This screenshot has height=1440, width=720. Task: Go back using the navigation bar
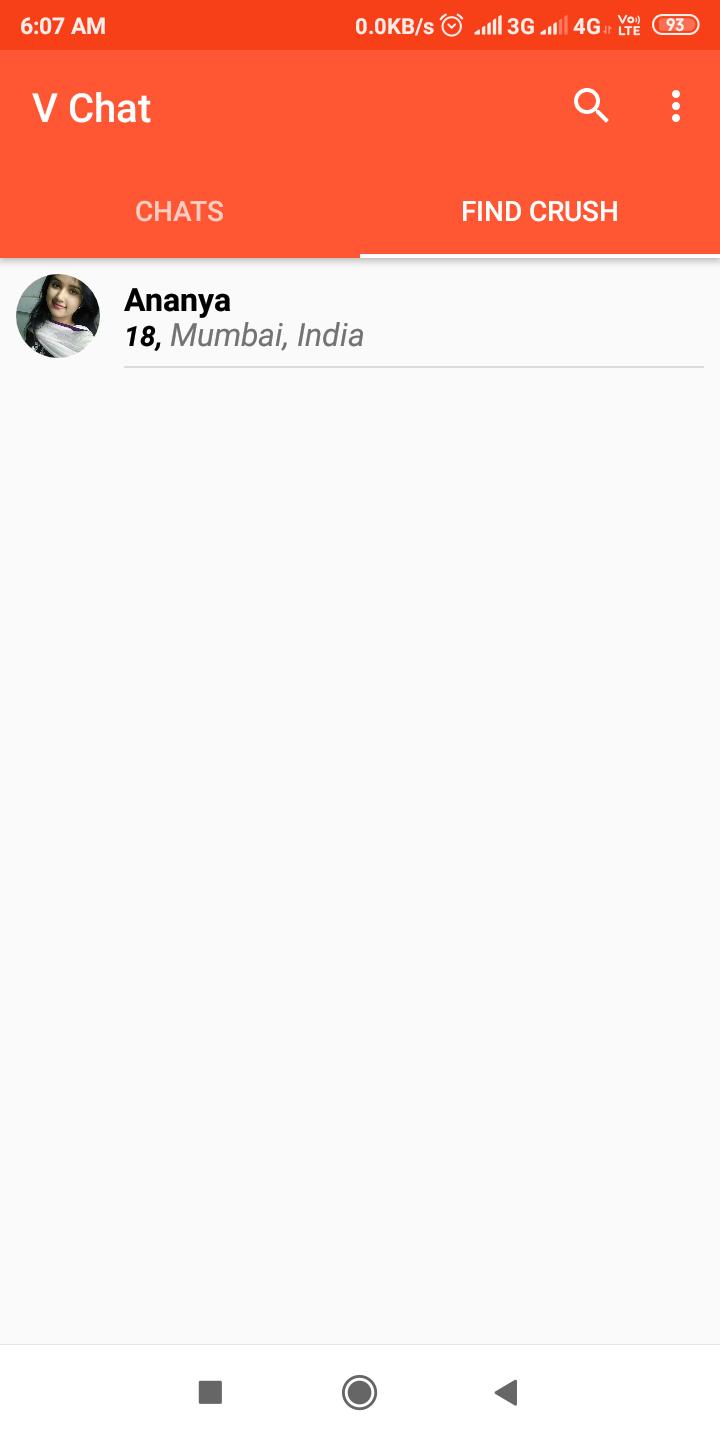pyautogui.click(x=506, y=1392)
